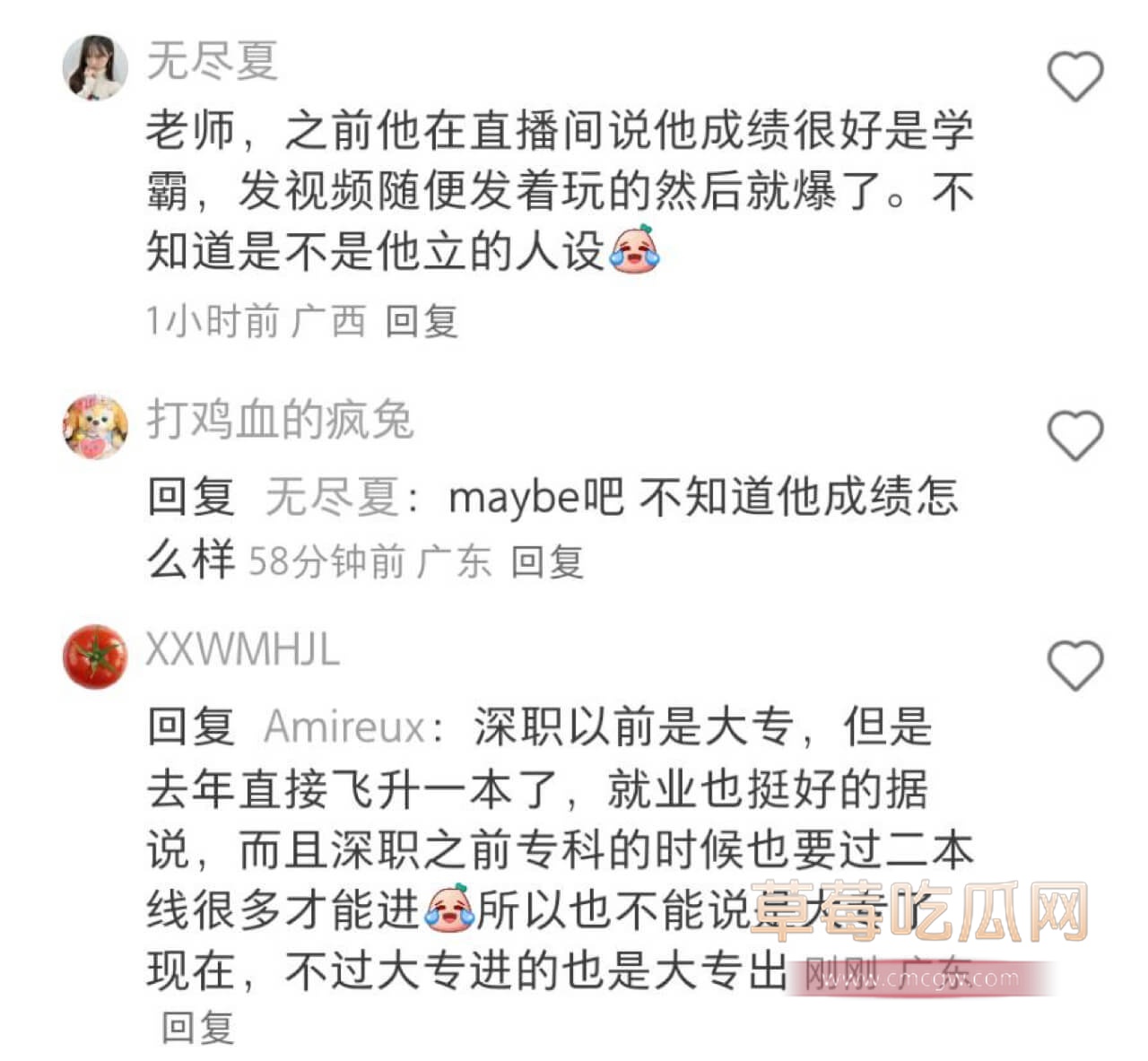Open the username XXWMHJL
Viewport: 1148px width, 1061px height.
pyautogui.click(x=242, y=649)
